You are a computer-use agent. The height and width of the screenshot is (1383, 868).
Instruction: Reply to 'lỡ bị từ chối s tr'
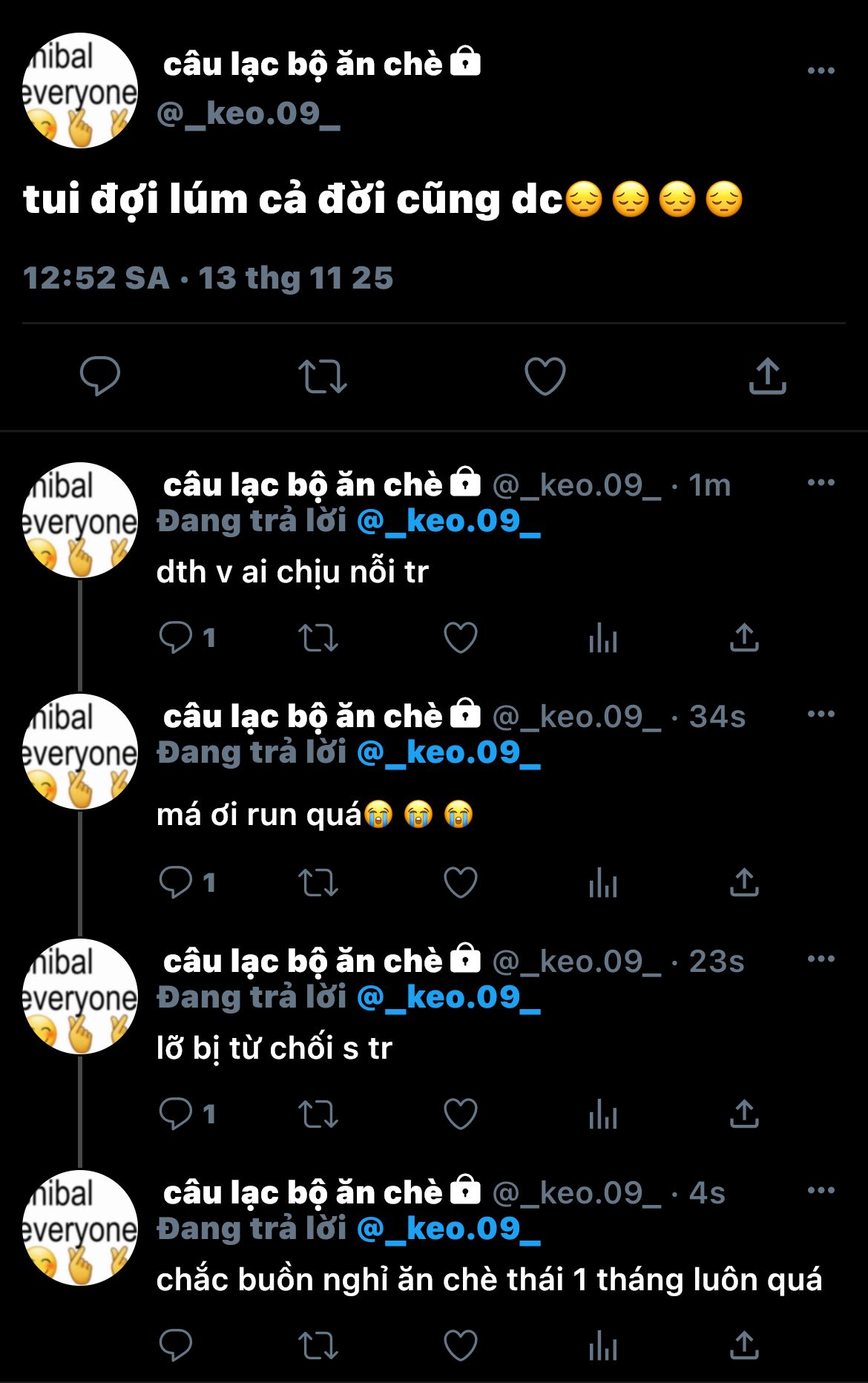click(177, 1114)
